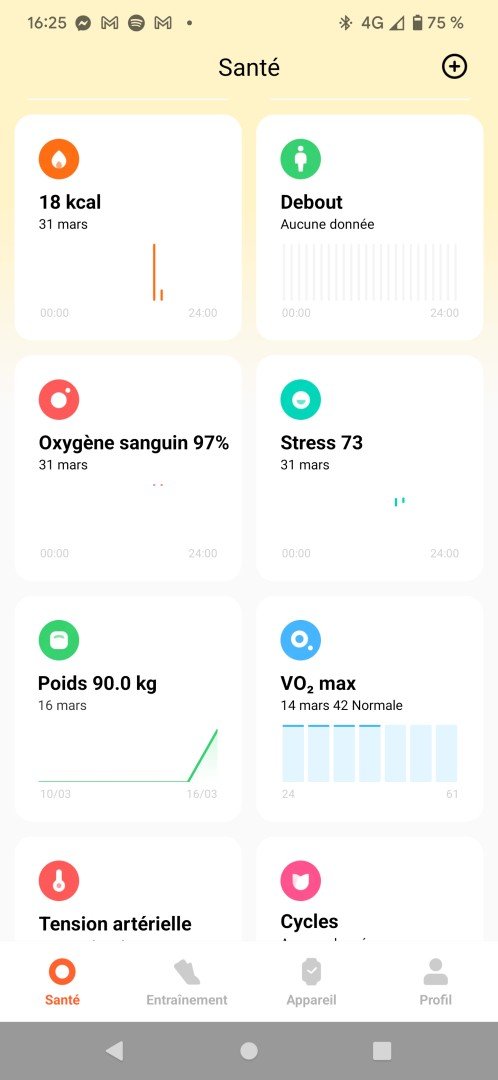Viewport: 498px width, 1080px height.
Task: Open the Cycles card
Action: (x=370, y=889)
